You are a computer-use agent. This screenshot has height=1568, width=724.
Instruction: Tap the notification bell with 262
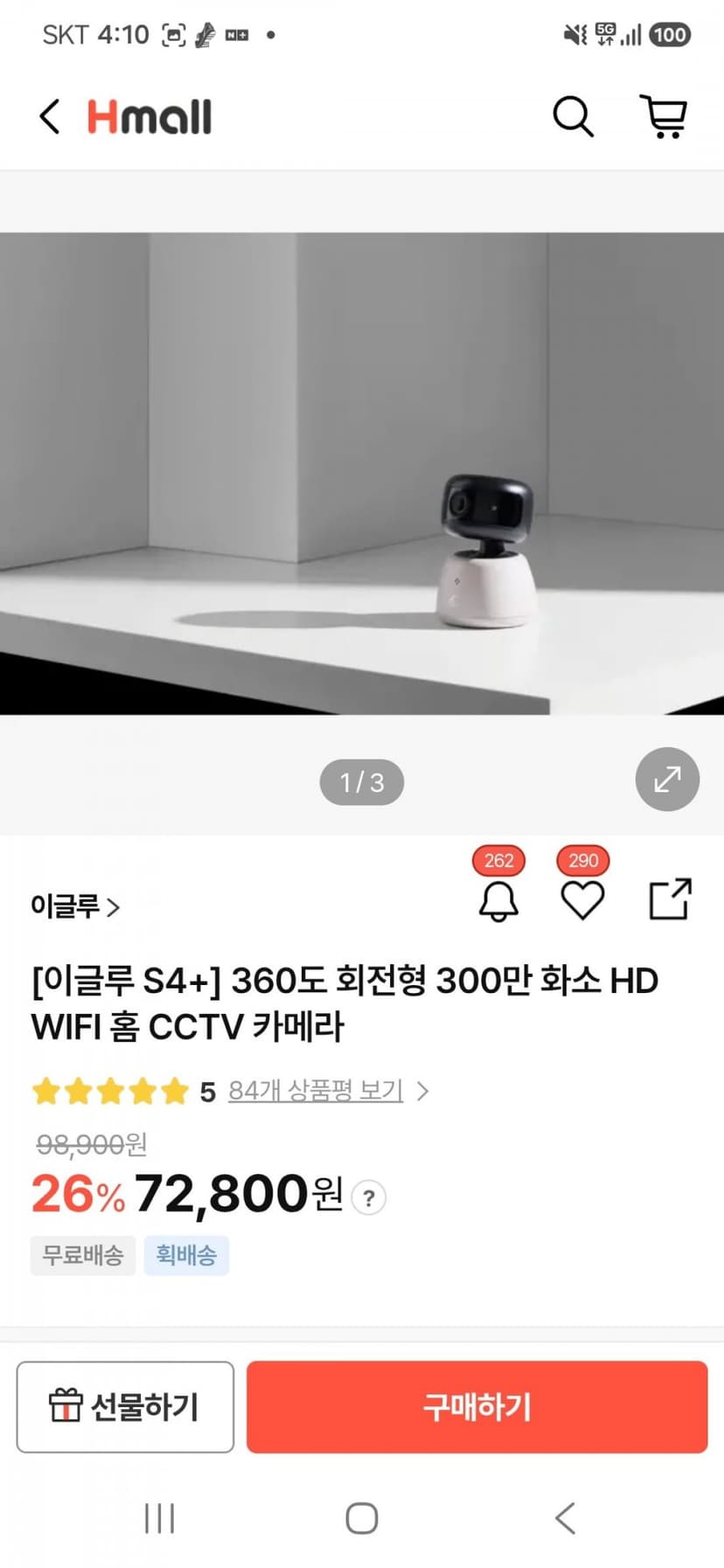tap(499, 900)
